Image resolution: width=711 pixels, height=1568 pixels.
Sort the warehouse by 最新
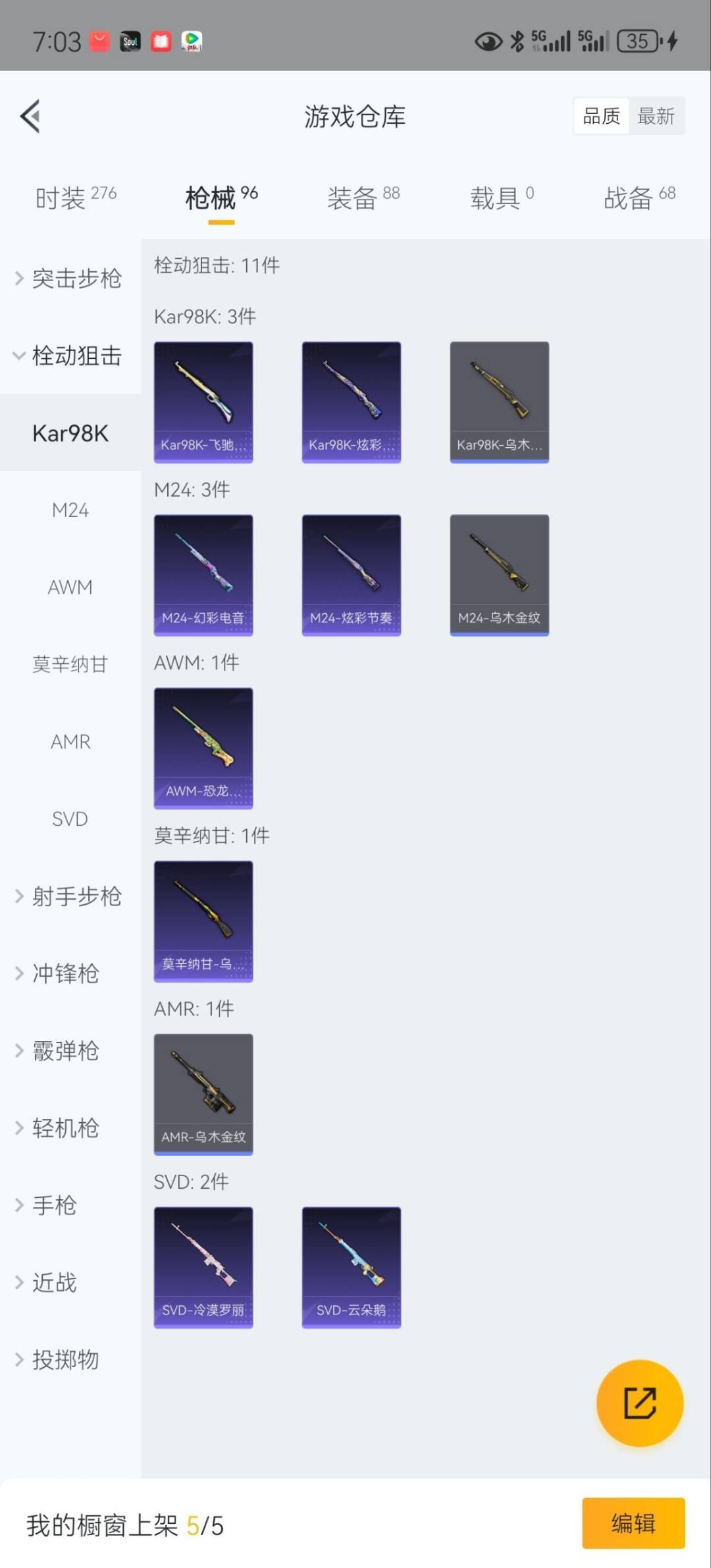point(656,117)
